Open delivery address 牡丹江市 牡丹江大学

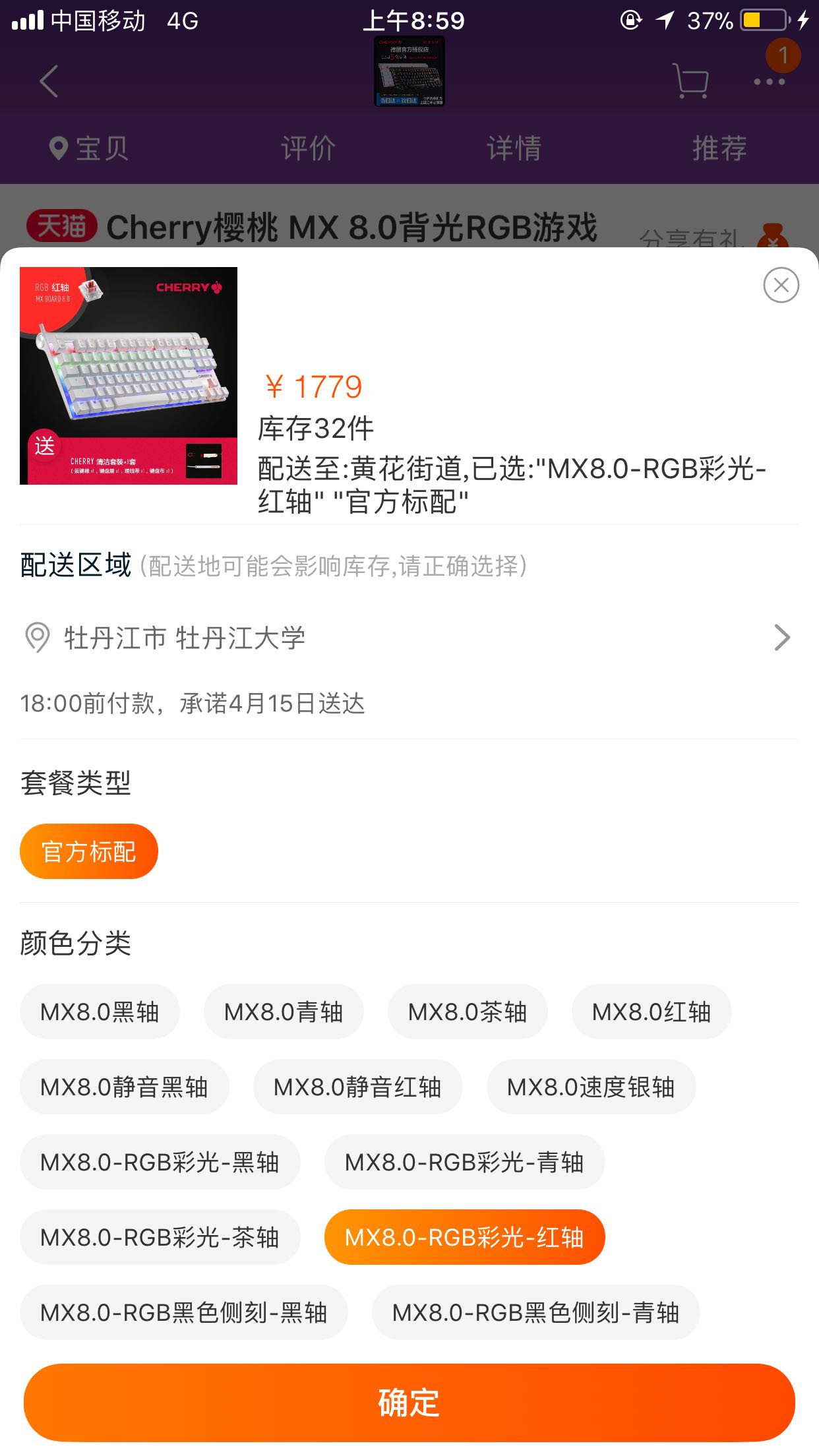click(409, 638)
